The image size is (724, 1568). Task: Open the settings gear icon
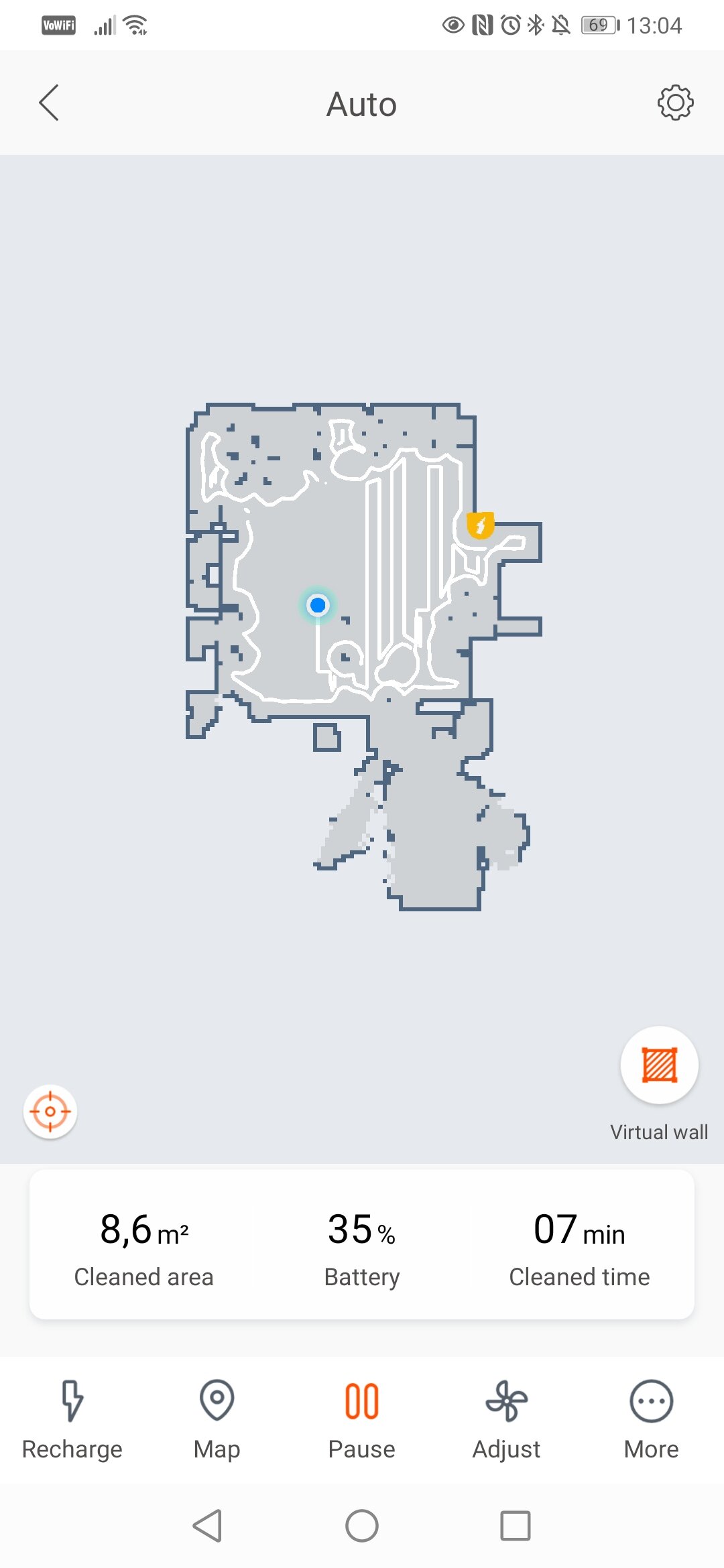675,103
